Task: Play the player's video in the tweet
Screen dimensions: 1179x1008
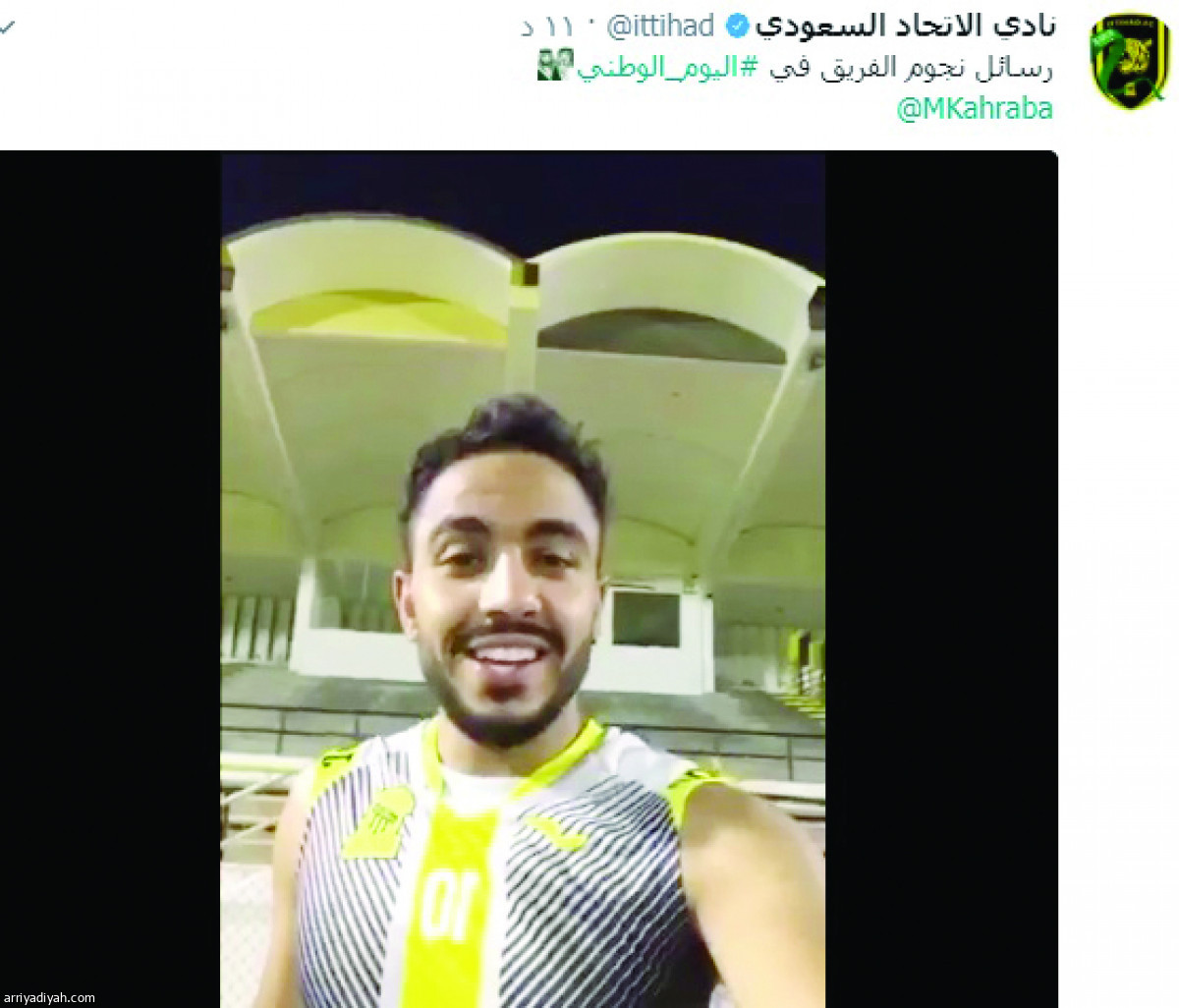Action: (523, 578)
